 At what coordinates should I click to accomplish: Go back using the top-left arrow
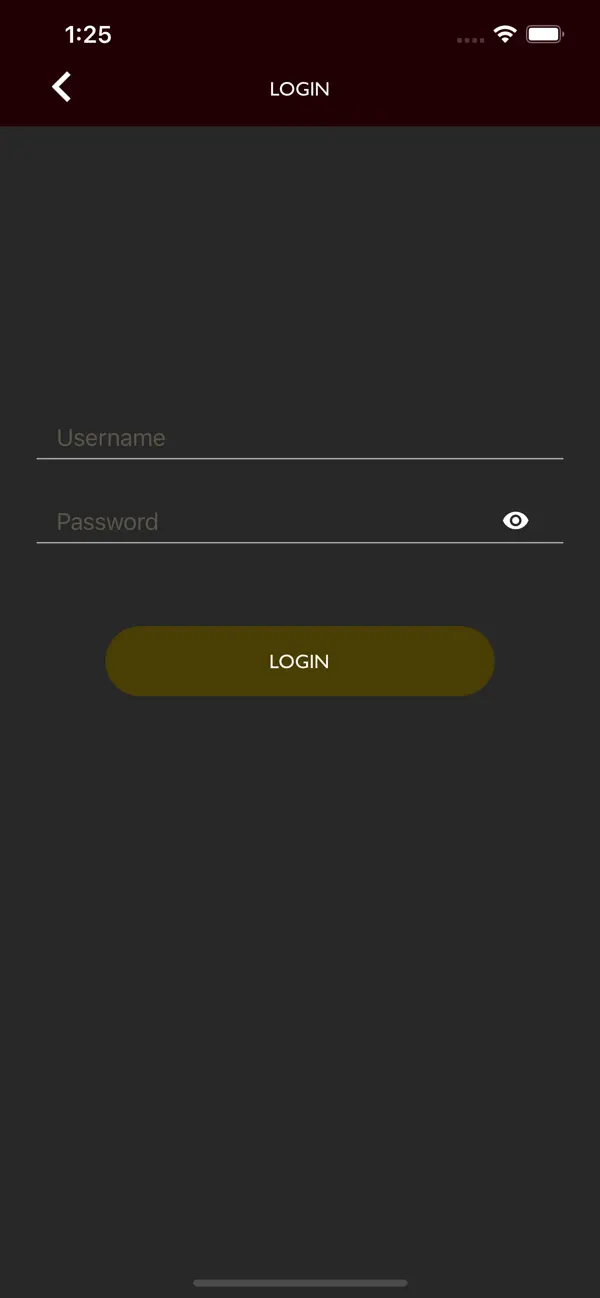click(62, 88)
